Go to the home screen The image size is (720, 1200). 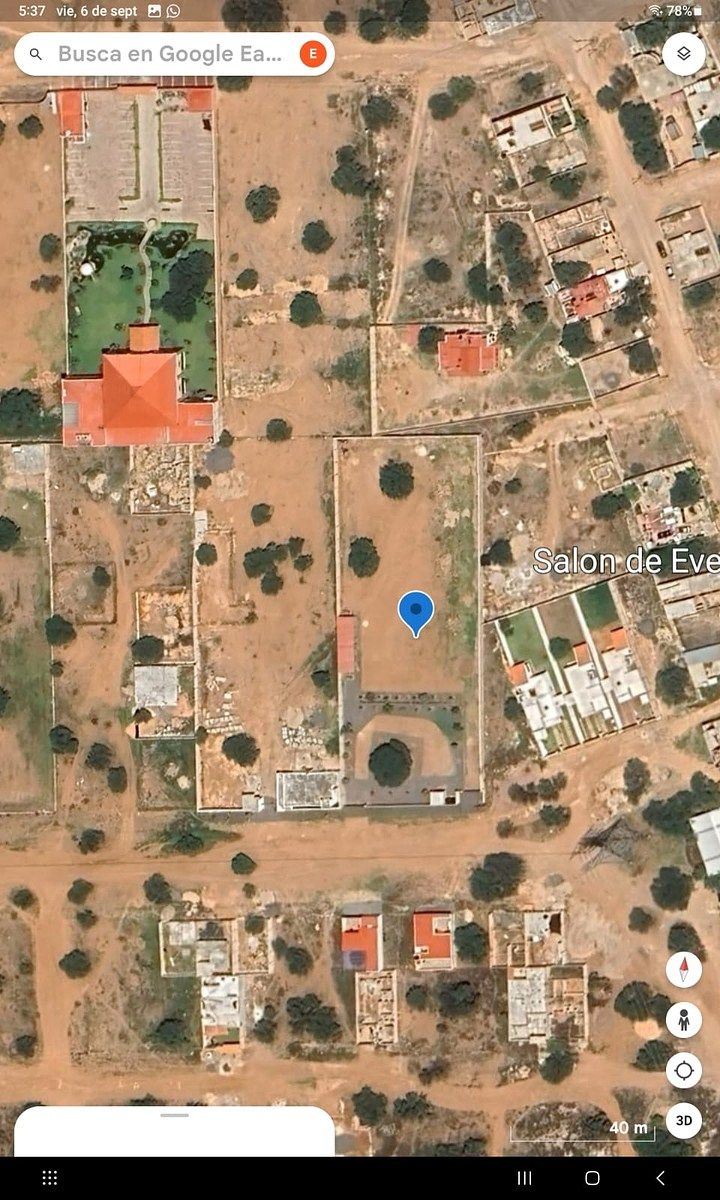pyautogui.click(x=592, y=1178)
